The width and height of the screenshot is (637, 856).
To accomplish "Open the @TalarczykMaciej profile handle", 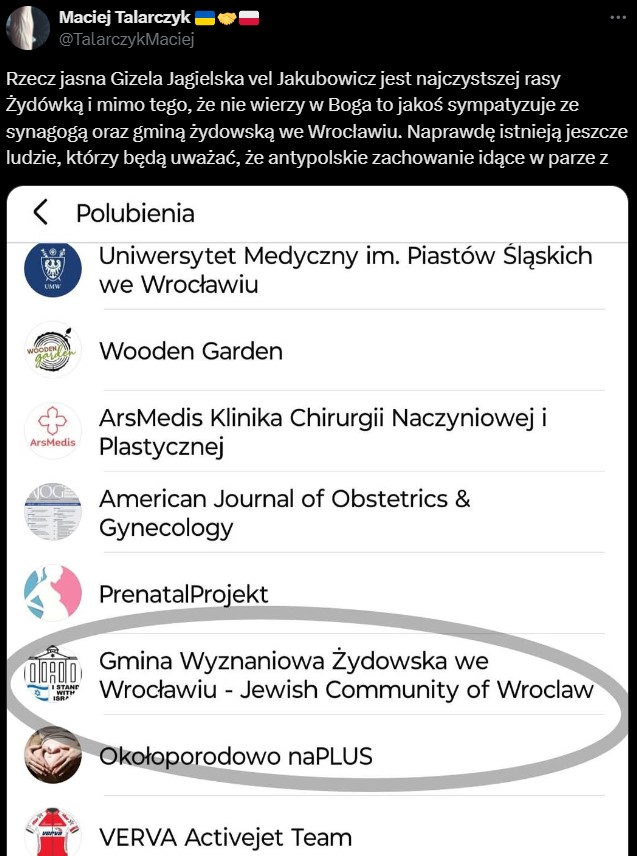I will (x=126, y=40).
